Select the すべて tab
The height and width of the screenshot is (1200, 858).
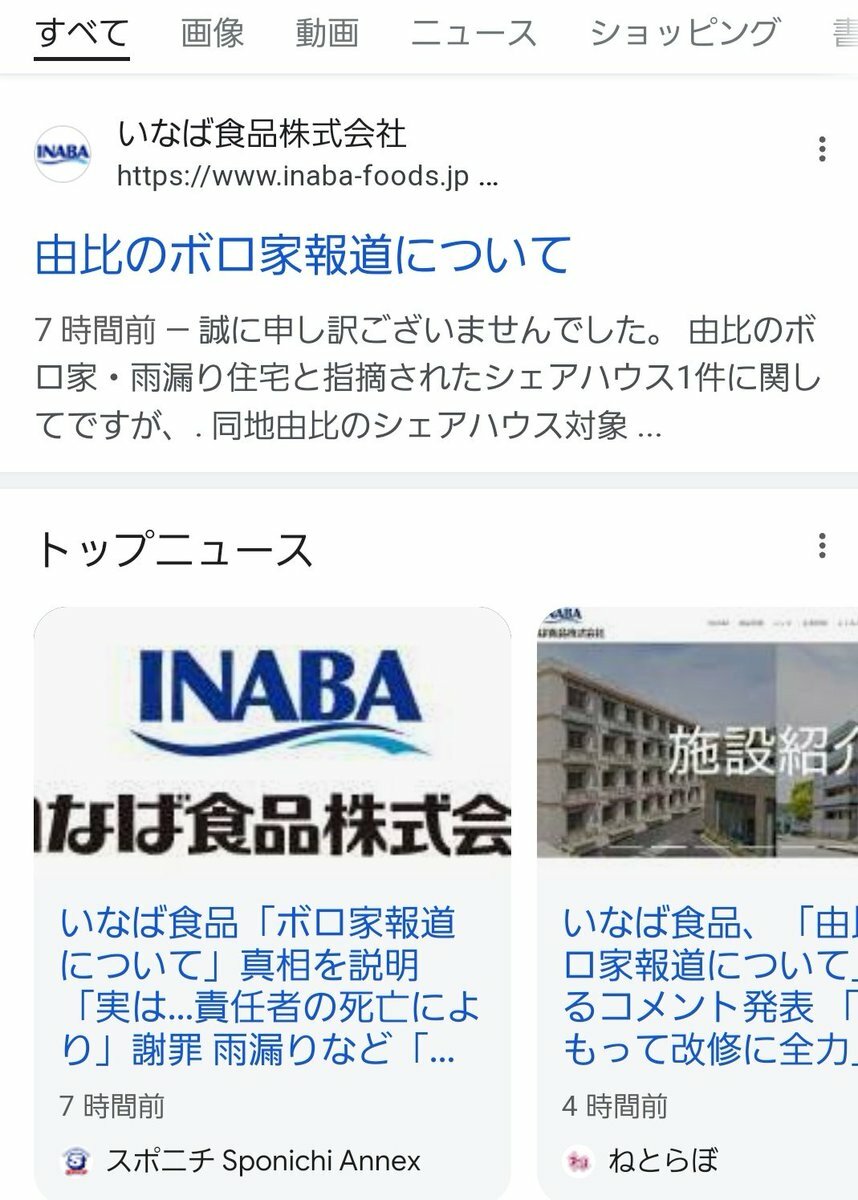(x=82, y=33)
